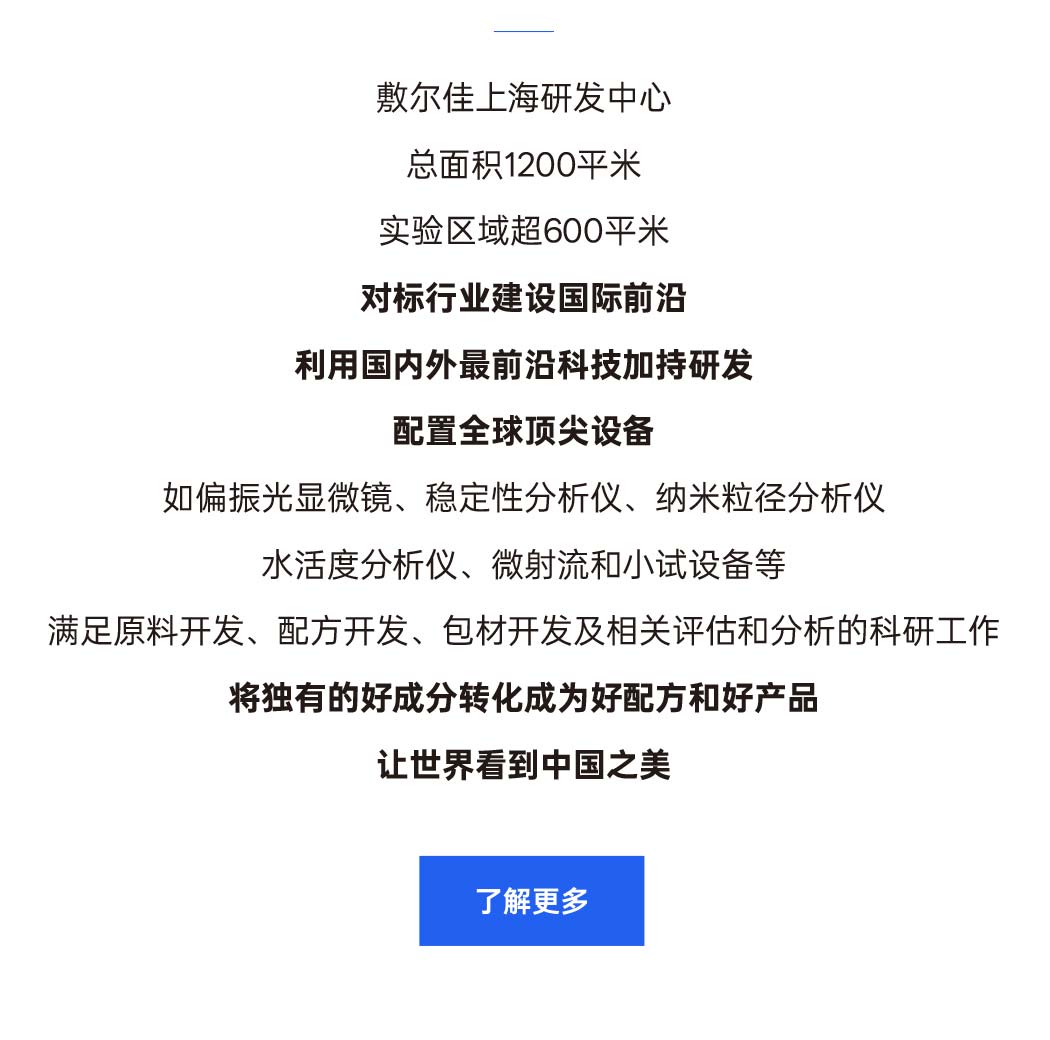This screenshot has width=1050, height=1040.
Task: Tap the 了解更多 button
Action: [x=531, y=900]
